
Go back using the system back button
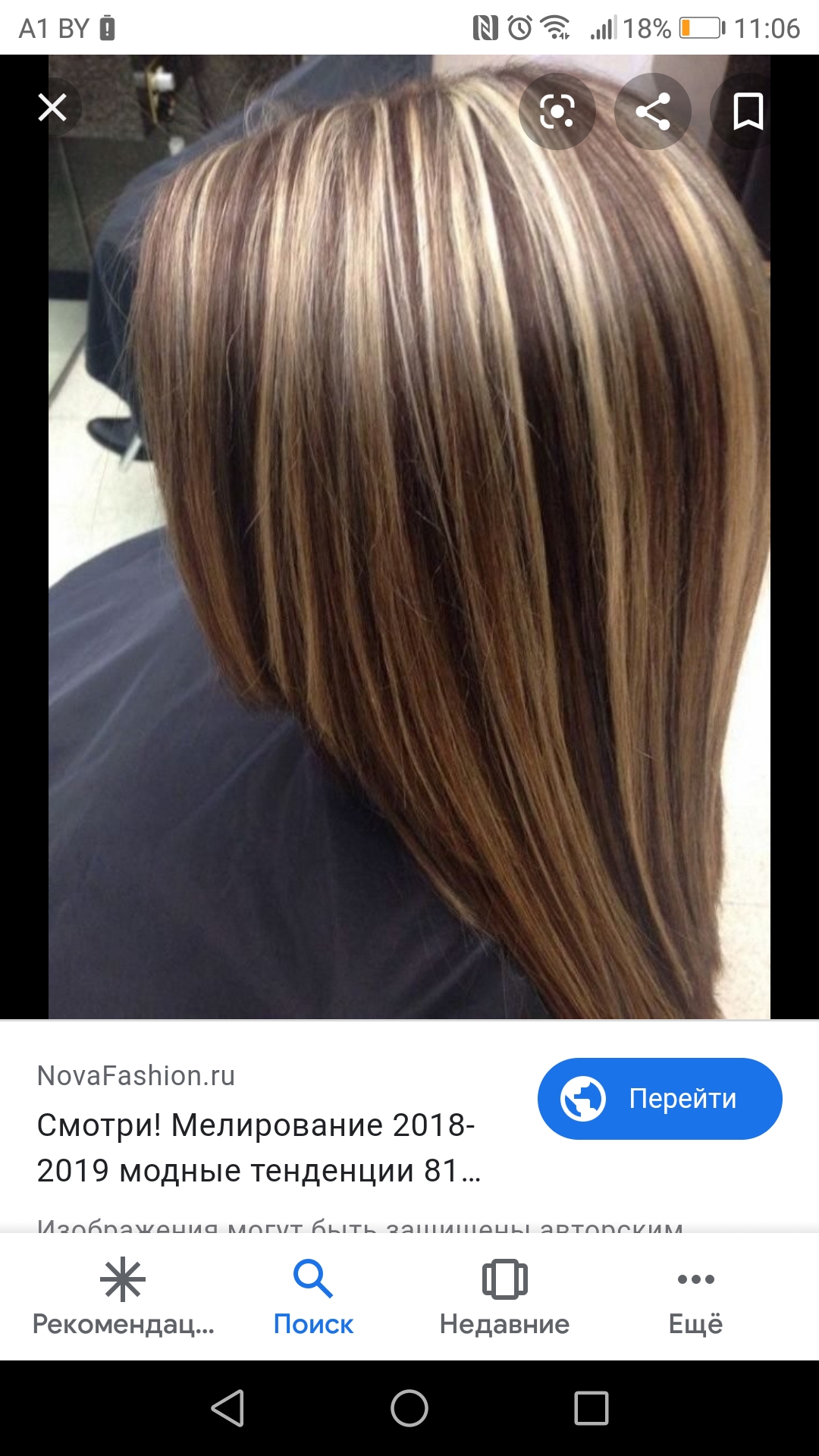click(x=227, y=1408)
